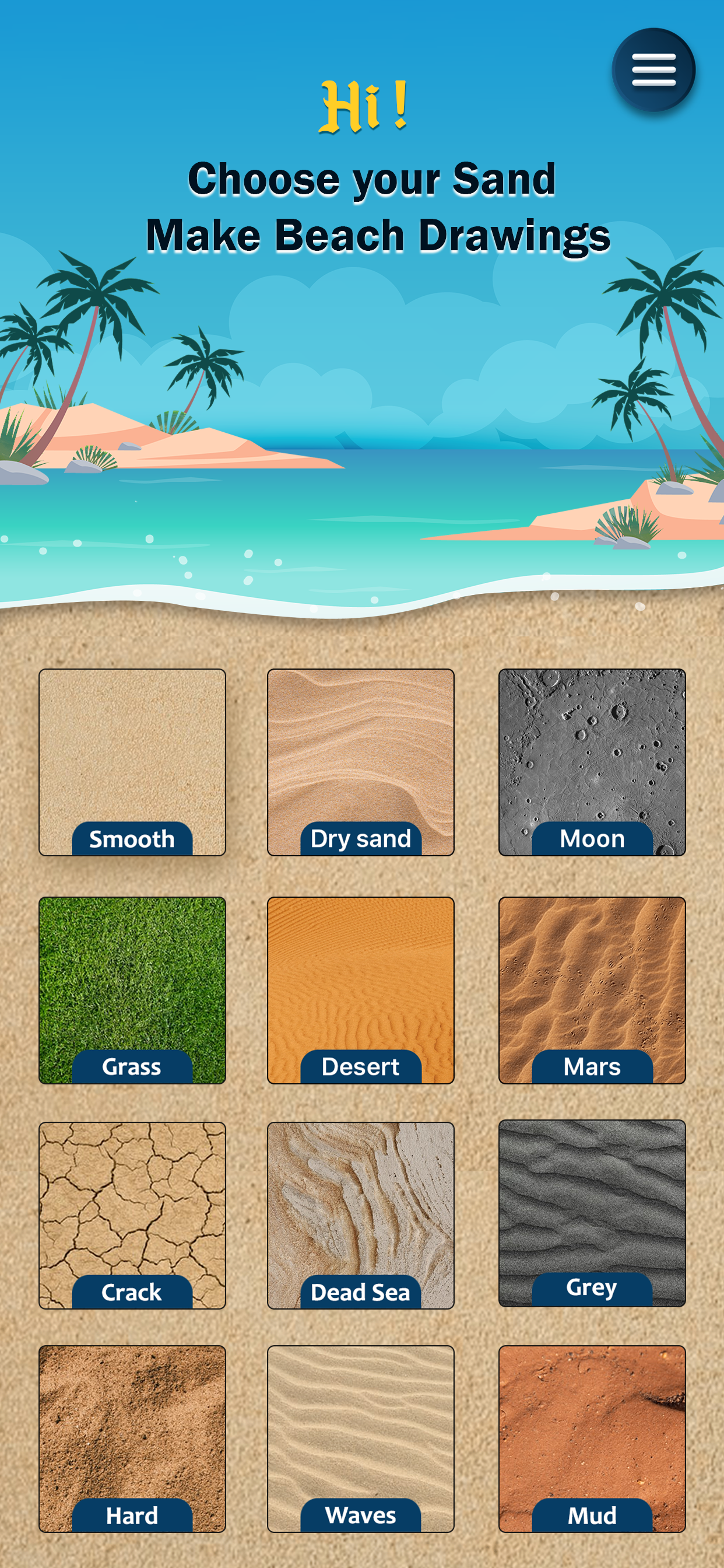The image size is (724, 1568).
Task: Choose the Desert sand tile
Action: (361, 989)
